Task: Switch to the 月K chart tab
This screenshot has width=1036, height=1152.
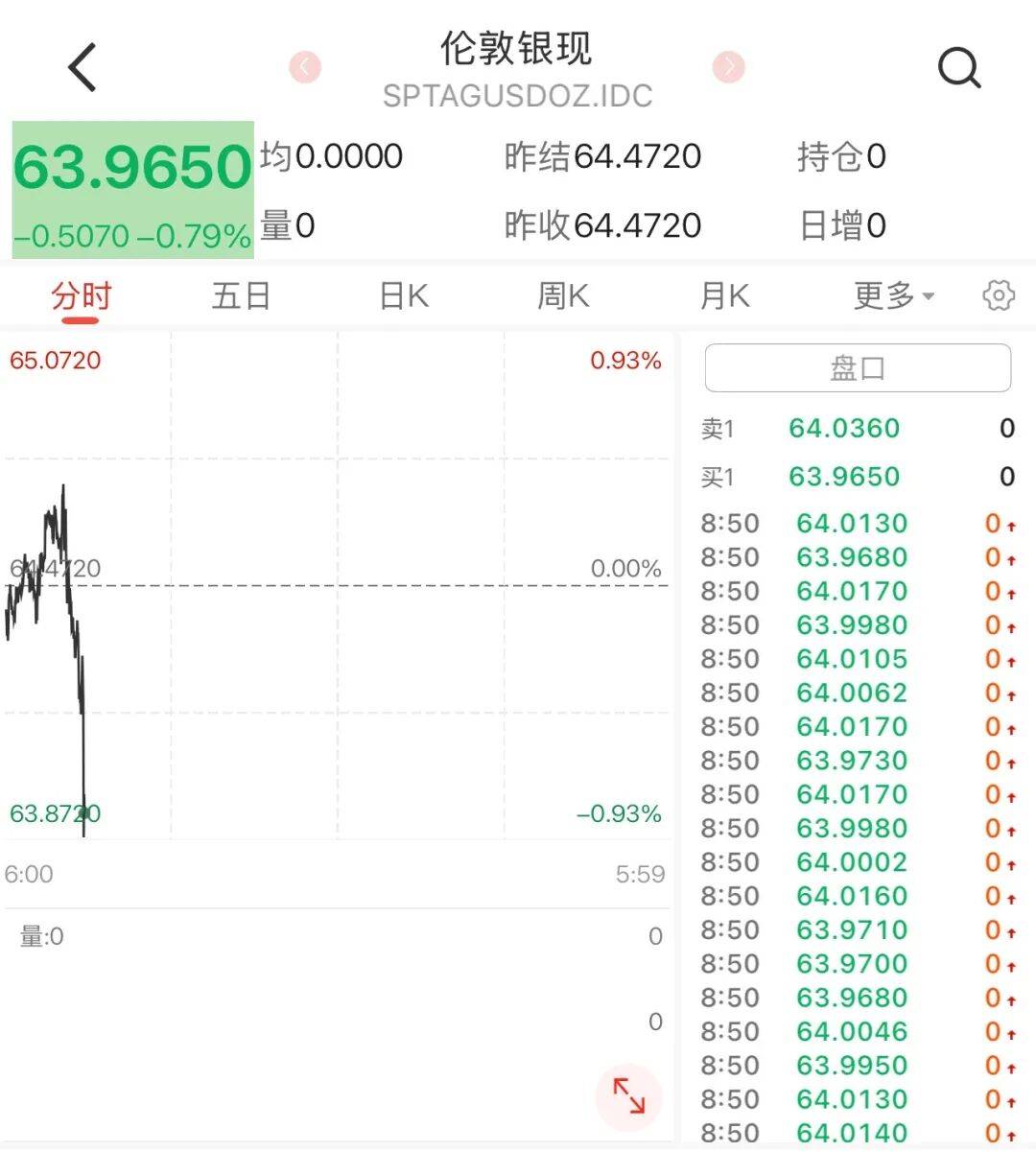Action: (724, 295)
